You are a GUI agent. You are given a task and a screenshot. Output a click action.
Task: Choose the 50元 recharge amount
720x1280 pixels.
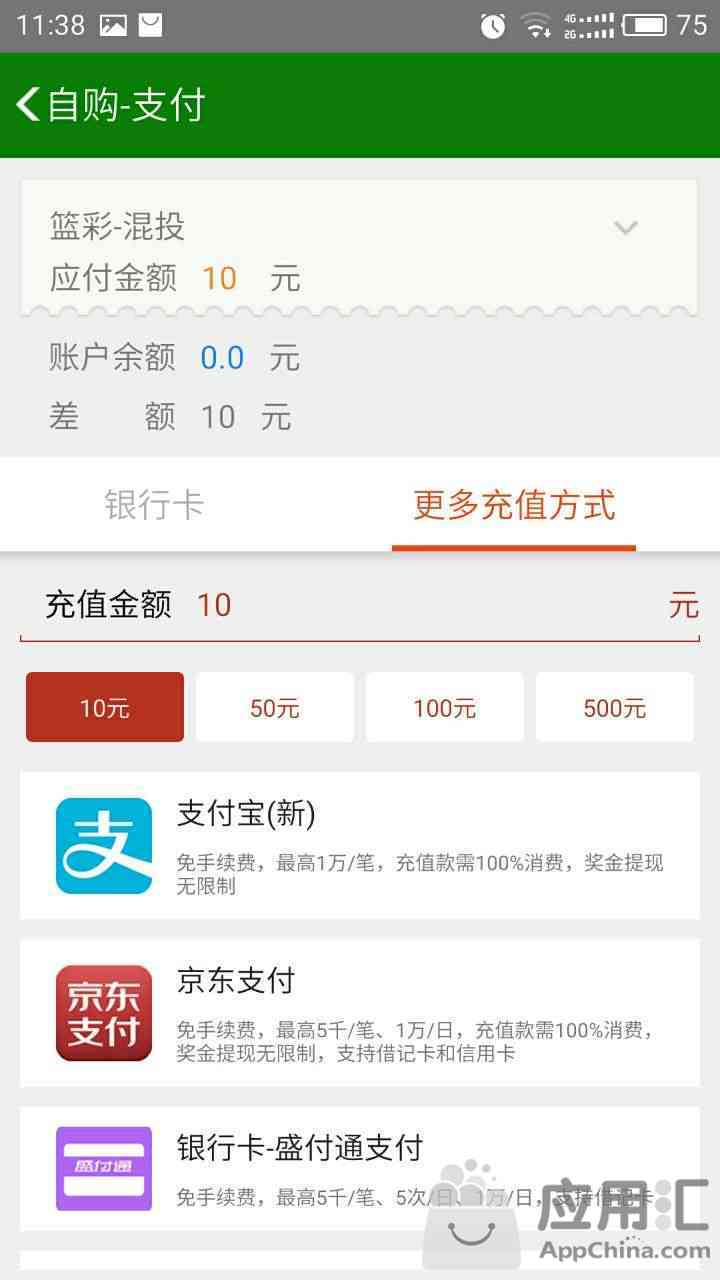pyautogui.click(x=275, y=708)
